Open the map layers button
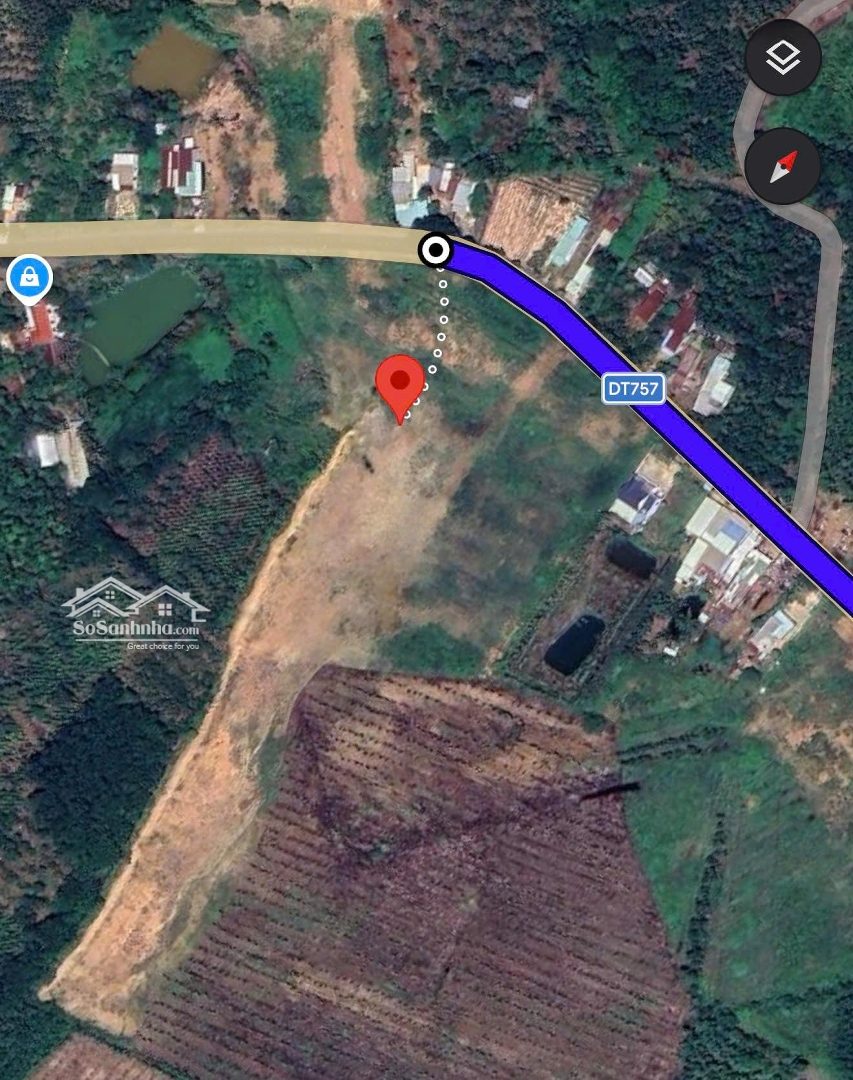The height and width of the screenshot is (1080, 853). (783, 58)
